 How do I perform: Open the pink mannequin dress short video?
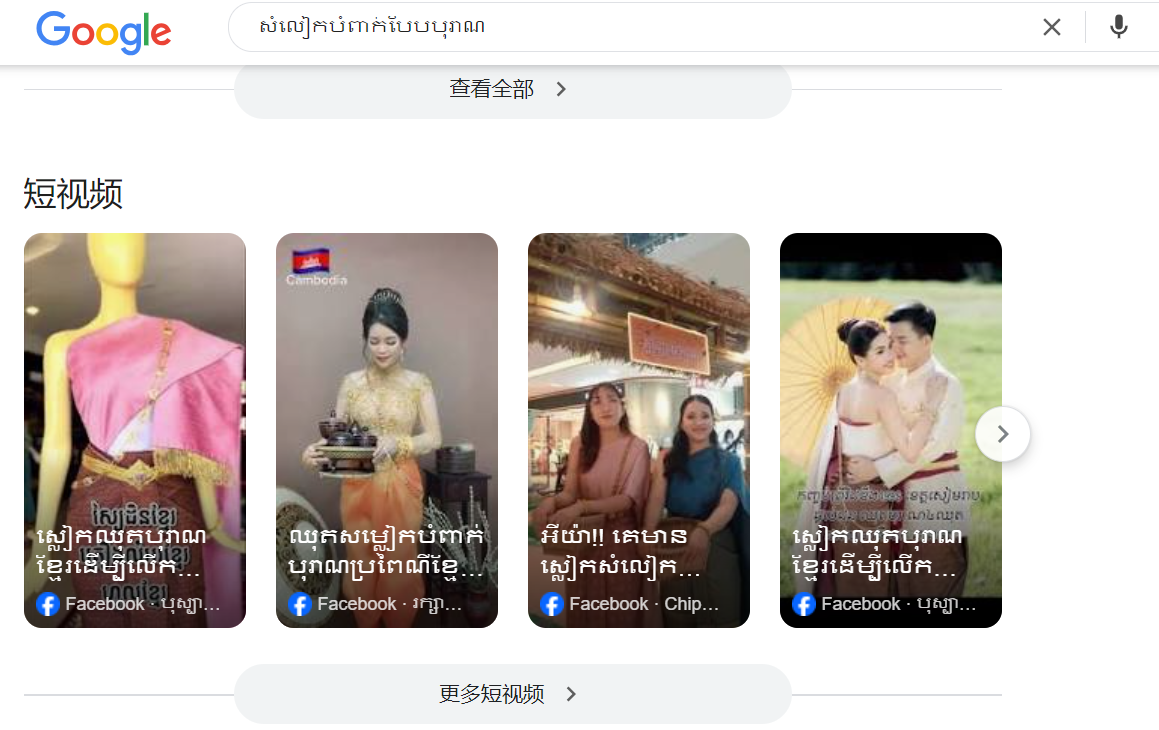pos(135,430)
